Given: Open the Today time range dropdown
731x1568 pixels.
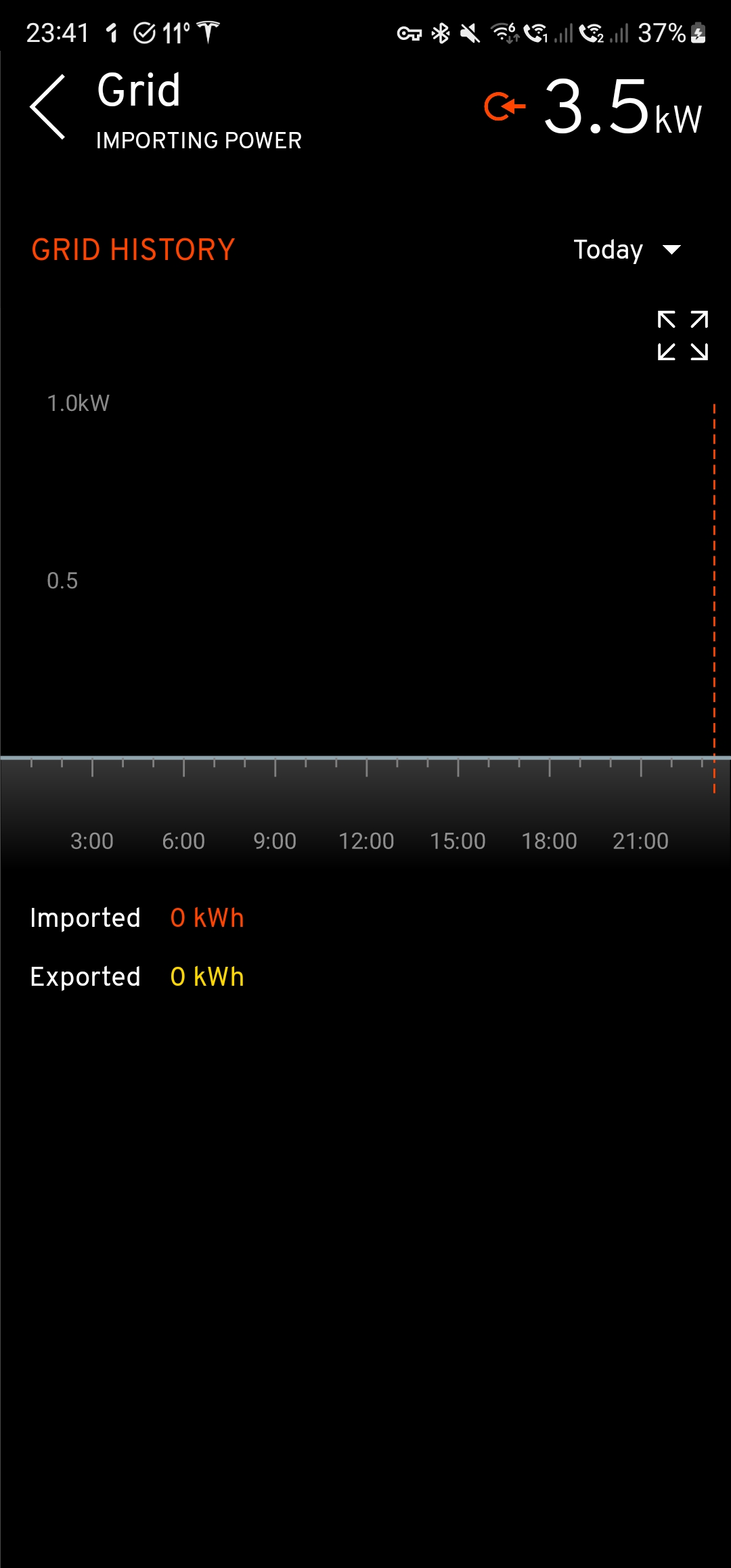Looking at the screenshot, I should 607,250.
